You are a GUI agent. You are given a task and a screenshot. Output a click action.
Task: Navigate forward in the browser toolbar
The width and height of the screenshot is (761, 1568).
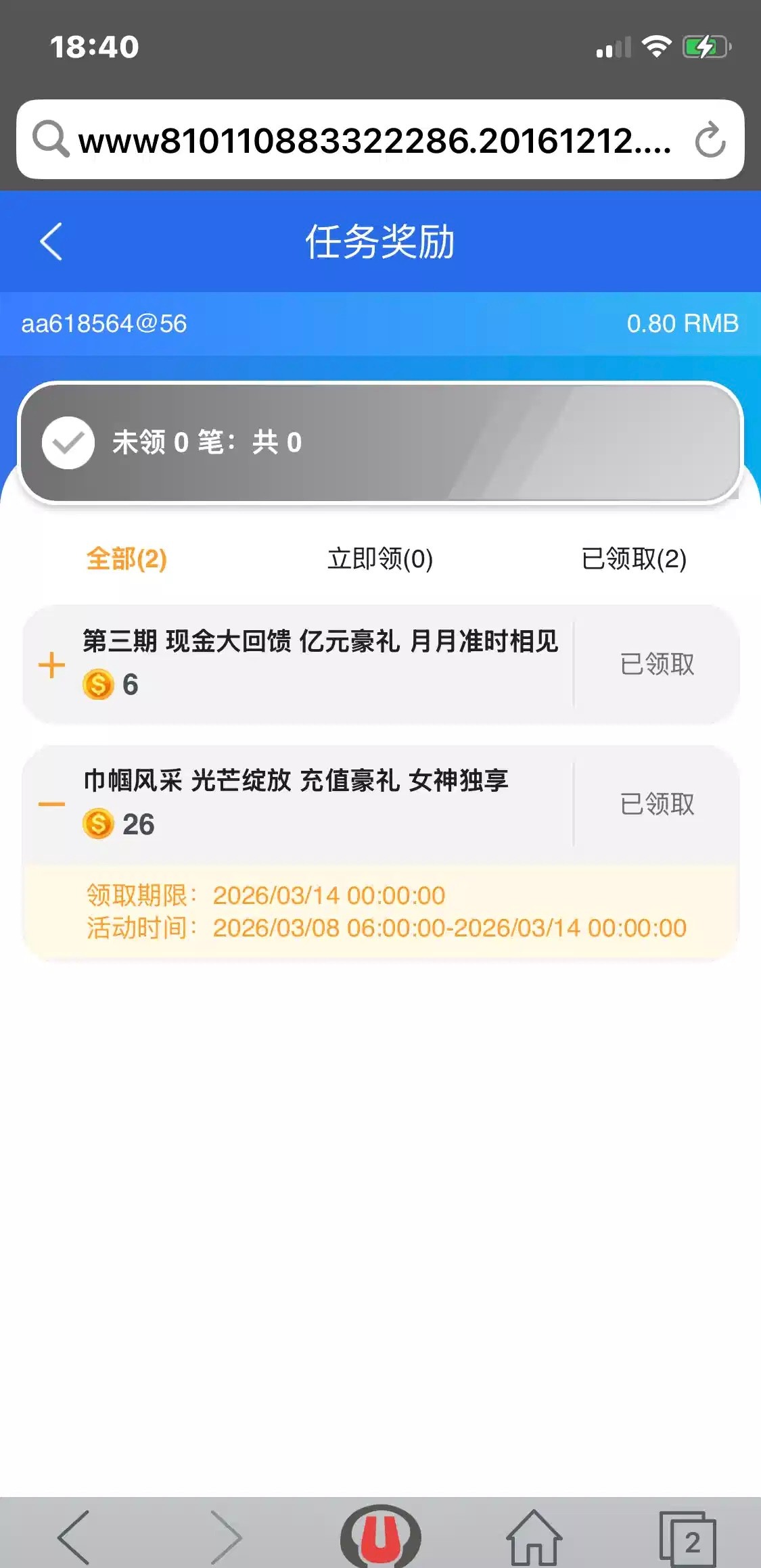tap(226, 1537)
